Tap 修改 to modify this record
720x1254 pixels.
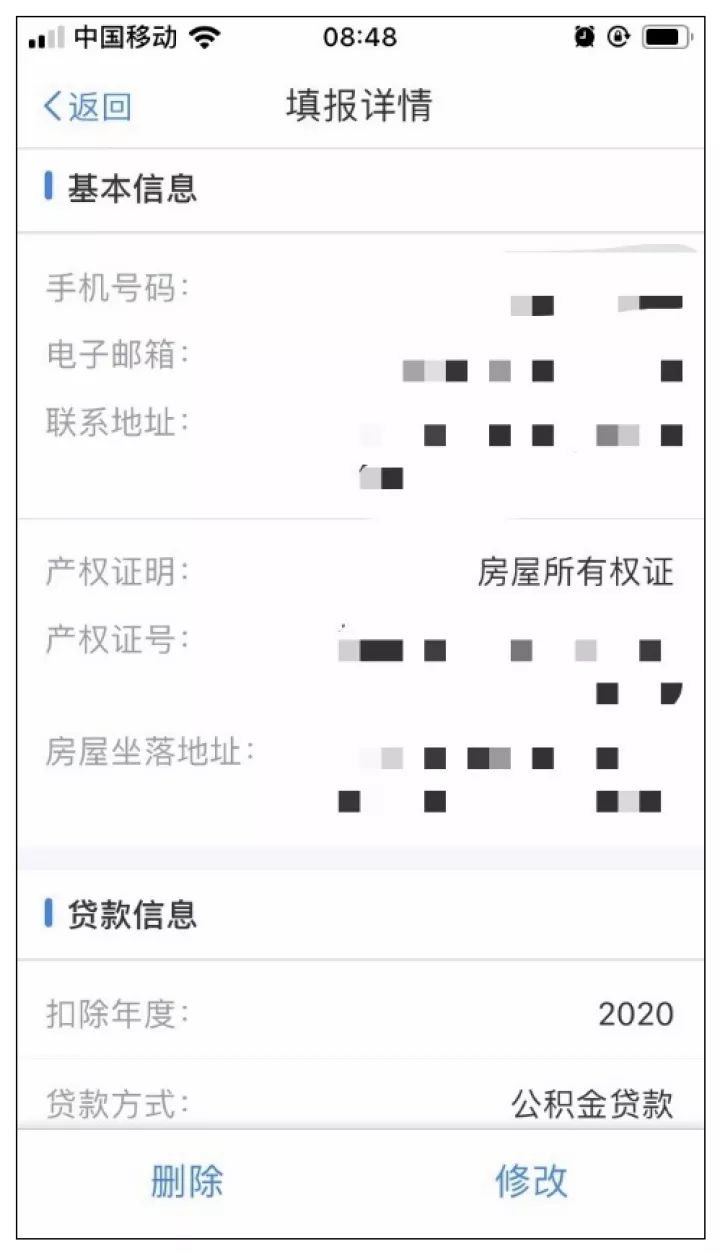(x=529, y=1180)
